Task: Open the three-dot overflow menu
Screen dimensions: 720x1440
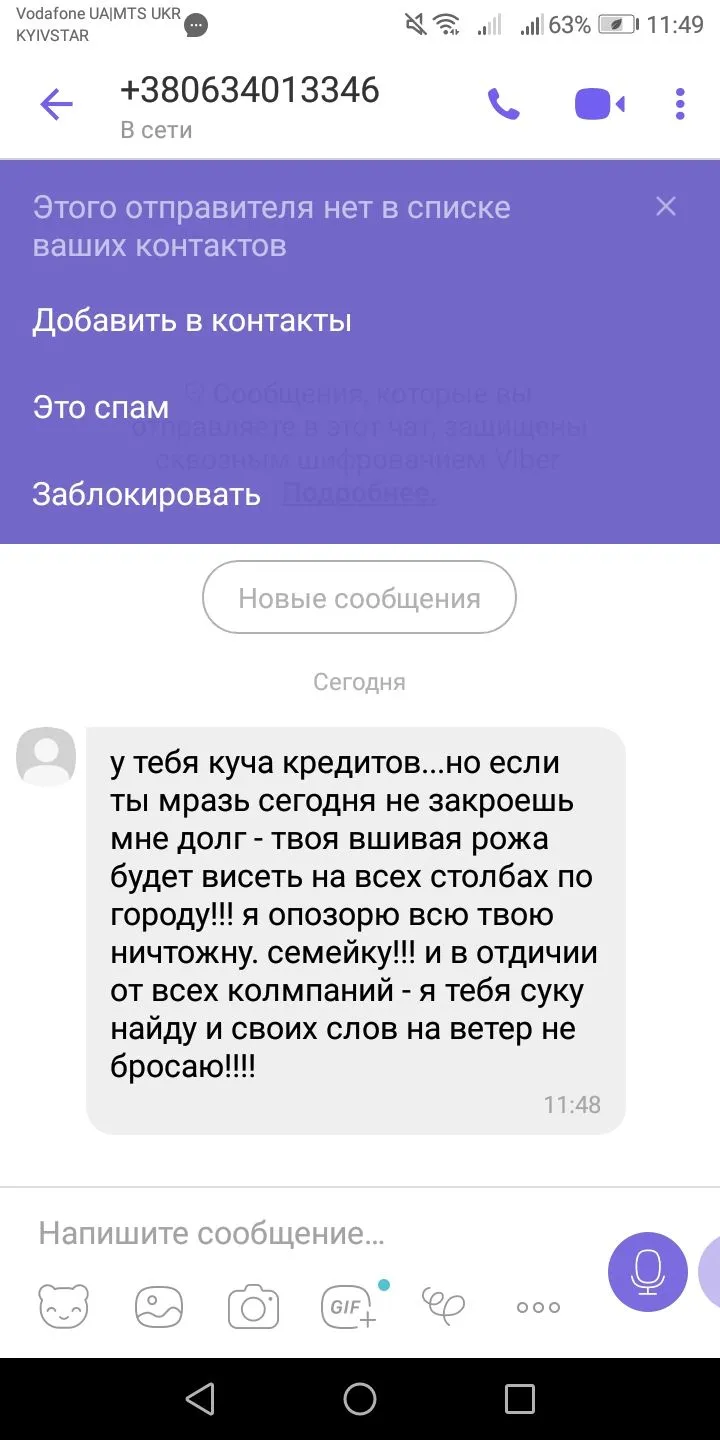Action: [x=680, y=104]
